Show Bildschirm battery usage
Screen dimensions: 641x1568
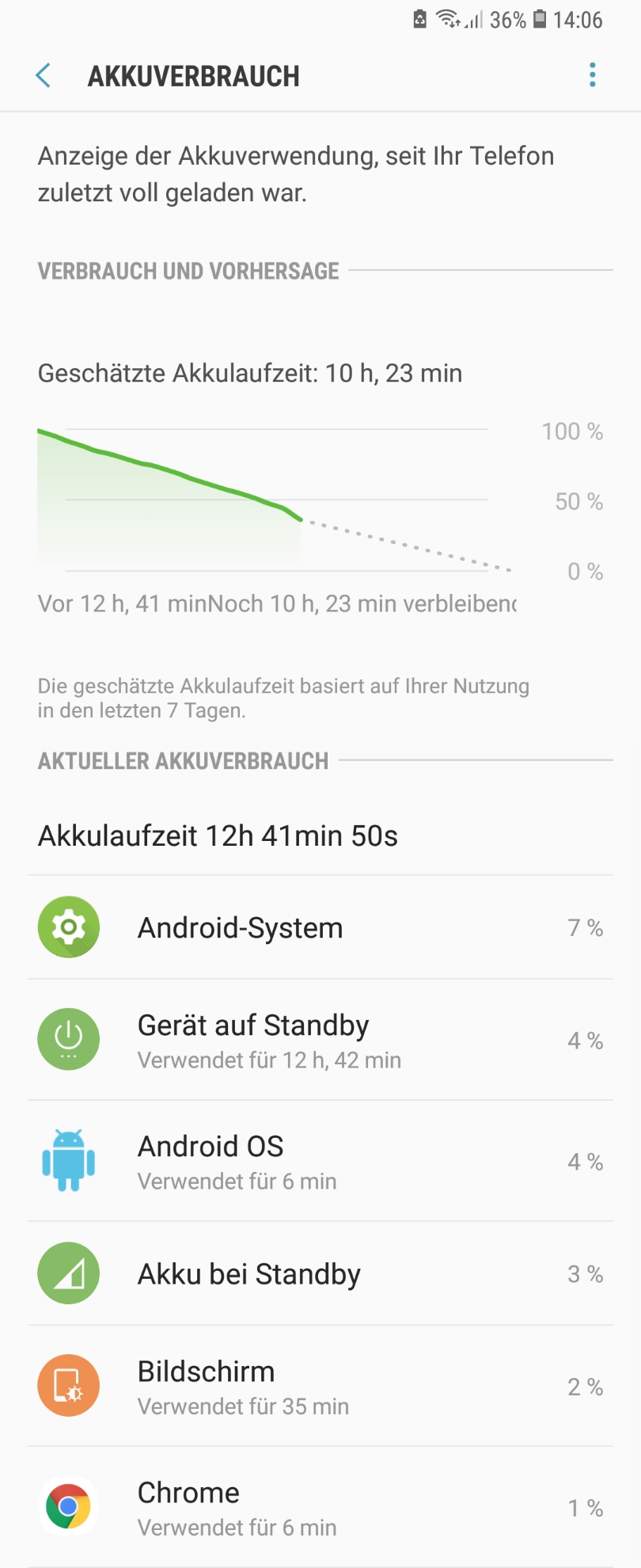pos(320,1387)
